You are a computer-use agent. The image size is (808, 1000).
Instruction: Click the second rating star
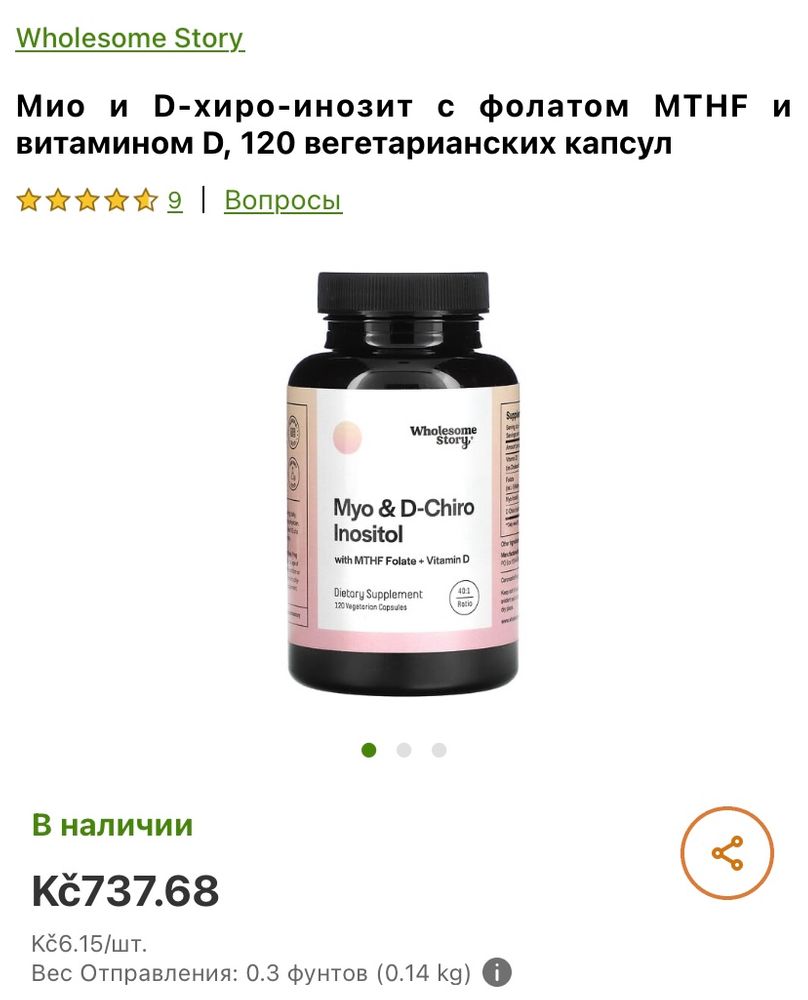[x=58, y=199]
